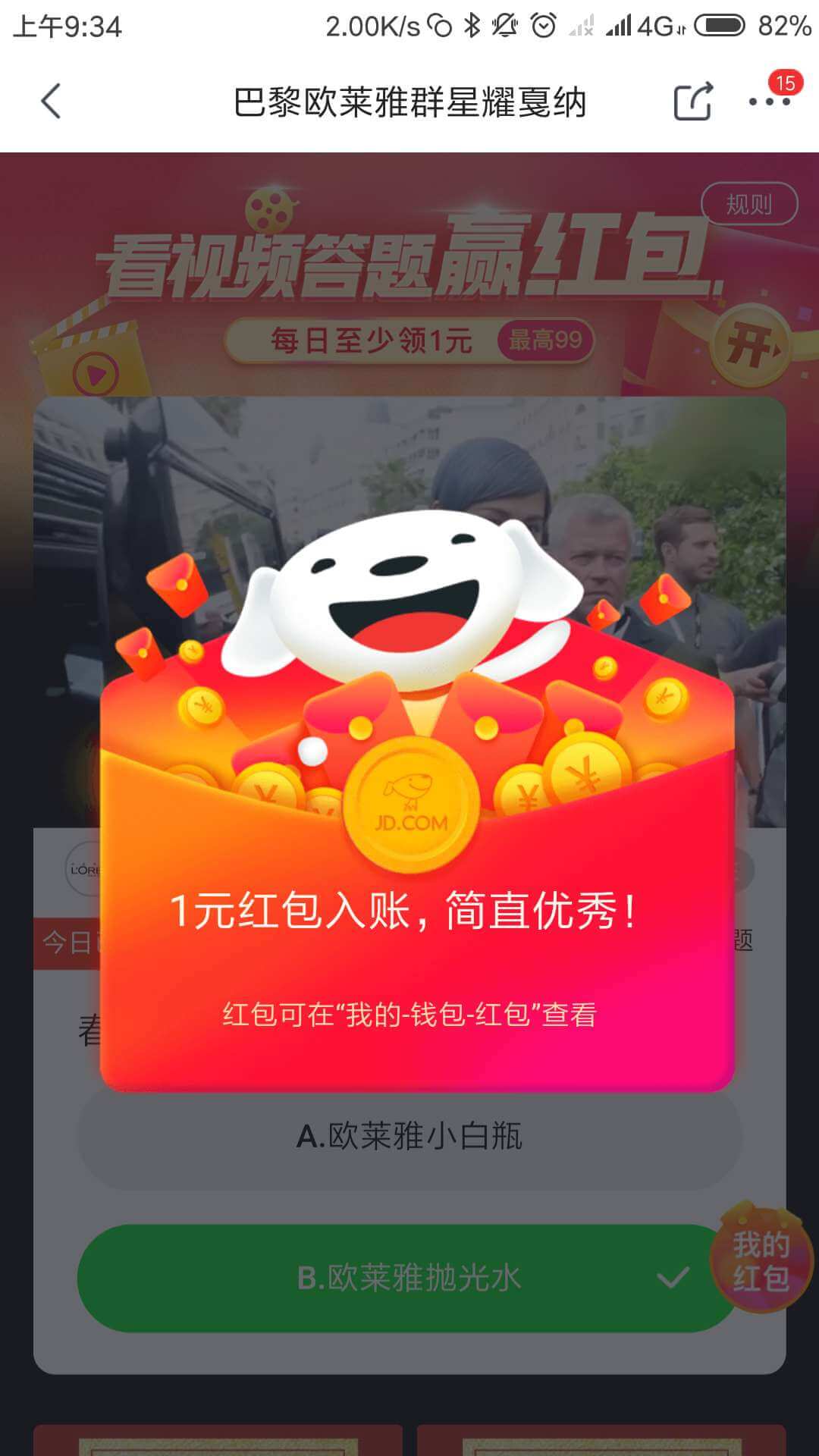Select answer A.欧莱雅小白瓶
Screen dimensions: 819x1456
click(x=409, y=1136)
